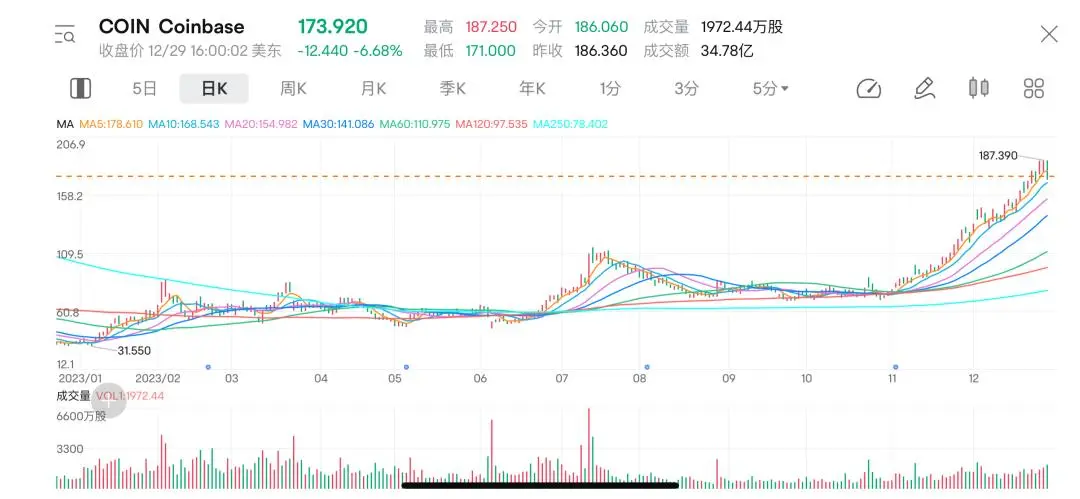Open the stock search list icon
This screenshot has width=1080, height=499.
(64, 34)
